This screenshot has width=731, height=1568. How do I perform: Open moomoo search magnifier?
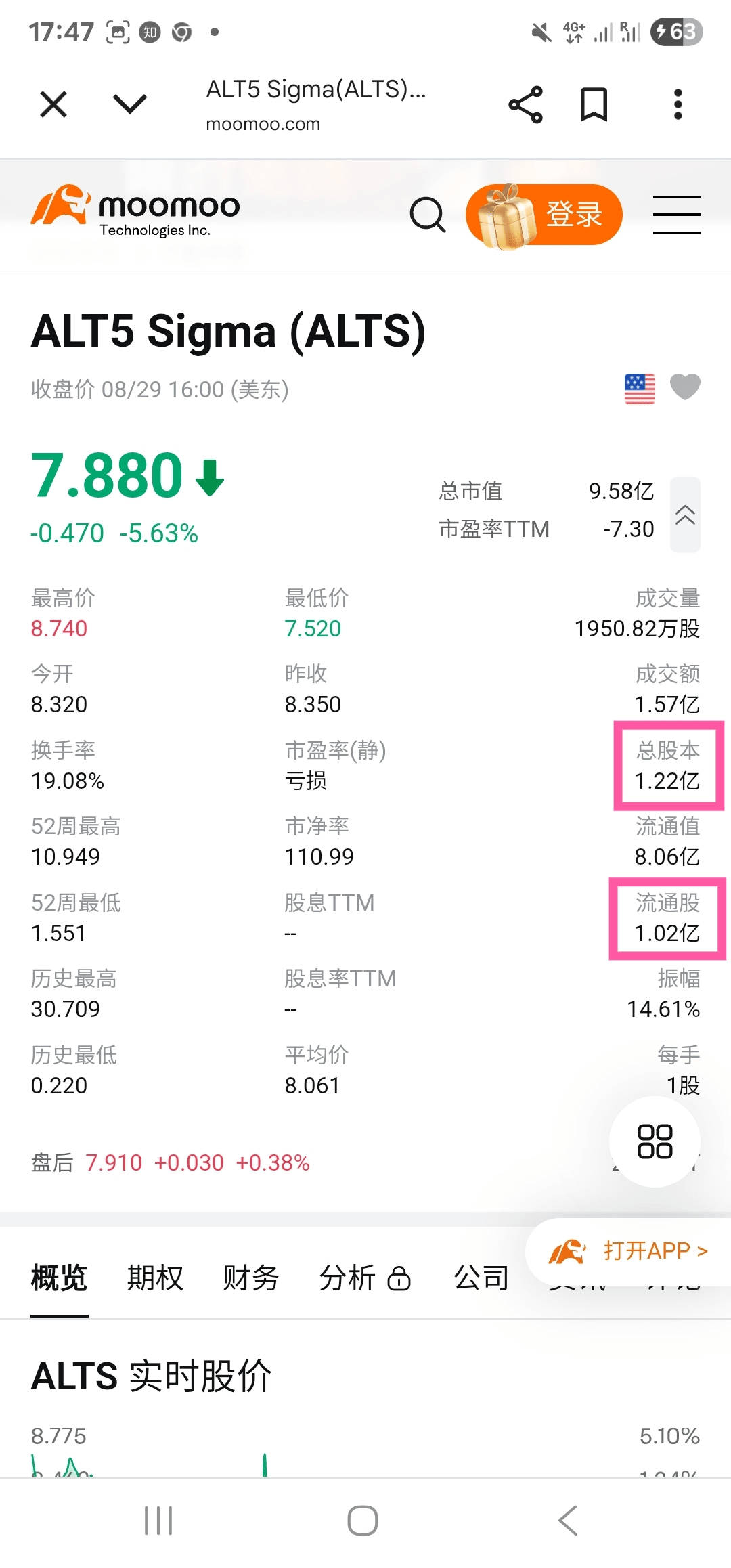427,215
